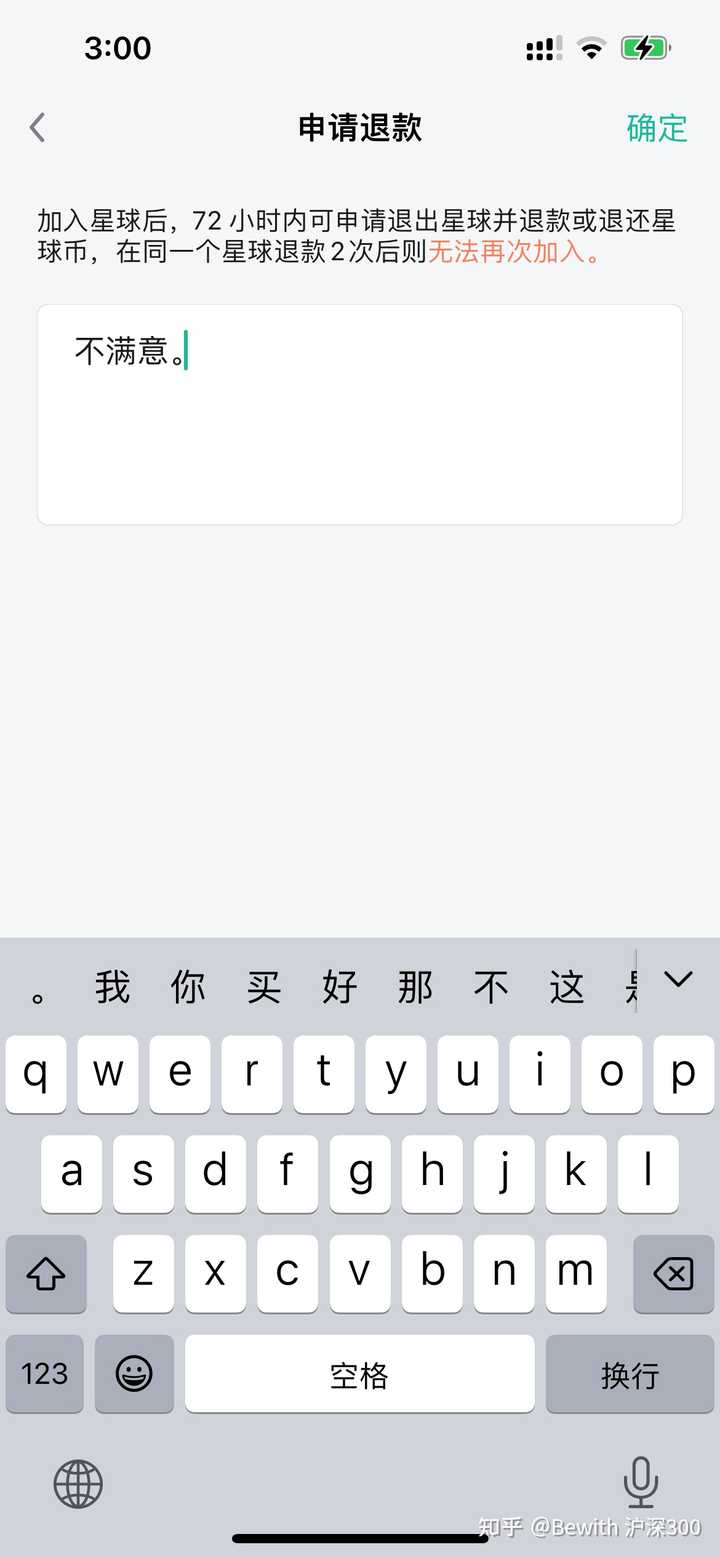Image resolution: width=720 pixels, height=1558 pixels.
Task: Toggle the shift key
Action: click(46, 1274)
